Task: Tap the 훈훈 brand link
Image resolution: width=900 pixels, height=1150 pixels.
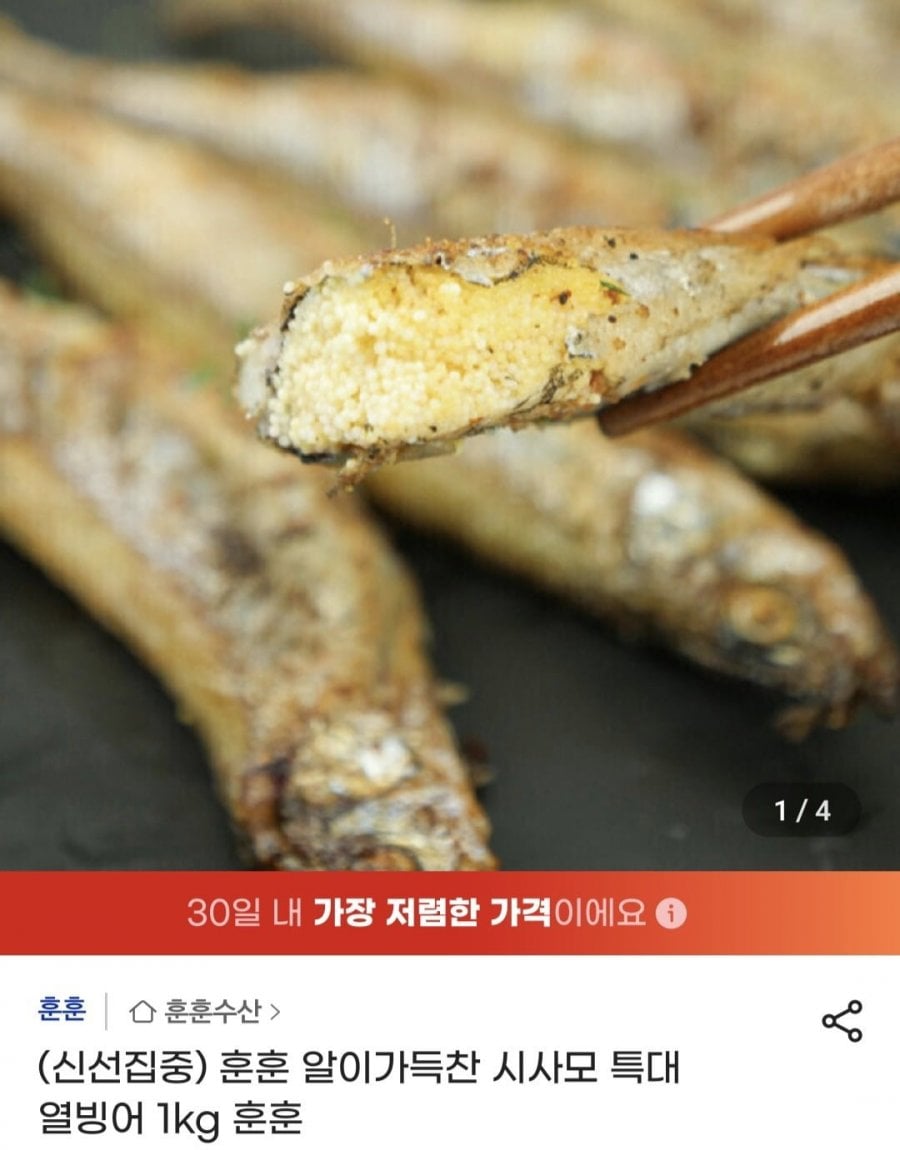Action: 62,1009
